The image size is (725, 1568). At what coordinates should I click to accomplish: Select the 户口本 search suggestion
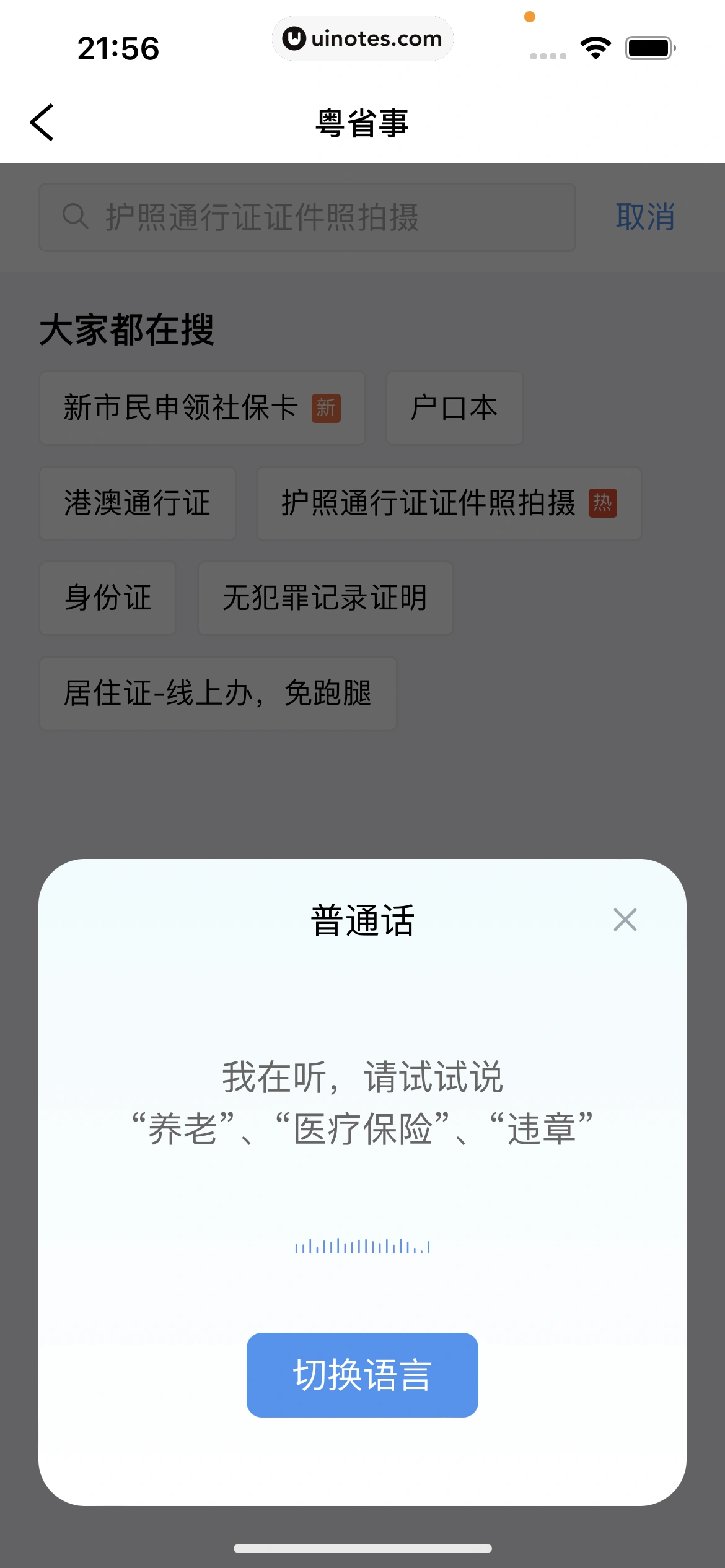[454, 408]
